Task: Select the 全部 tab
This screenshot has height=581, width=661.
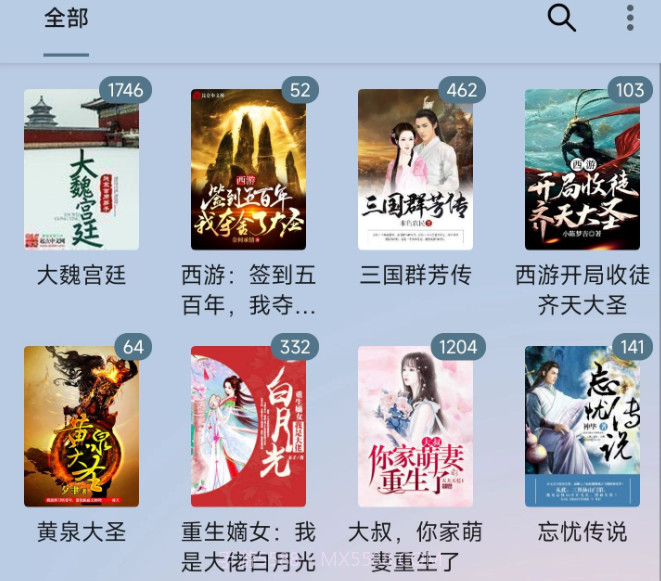Action: [x=66, y=18]
